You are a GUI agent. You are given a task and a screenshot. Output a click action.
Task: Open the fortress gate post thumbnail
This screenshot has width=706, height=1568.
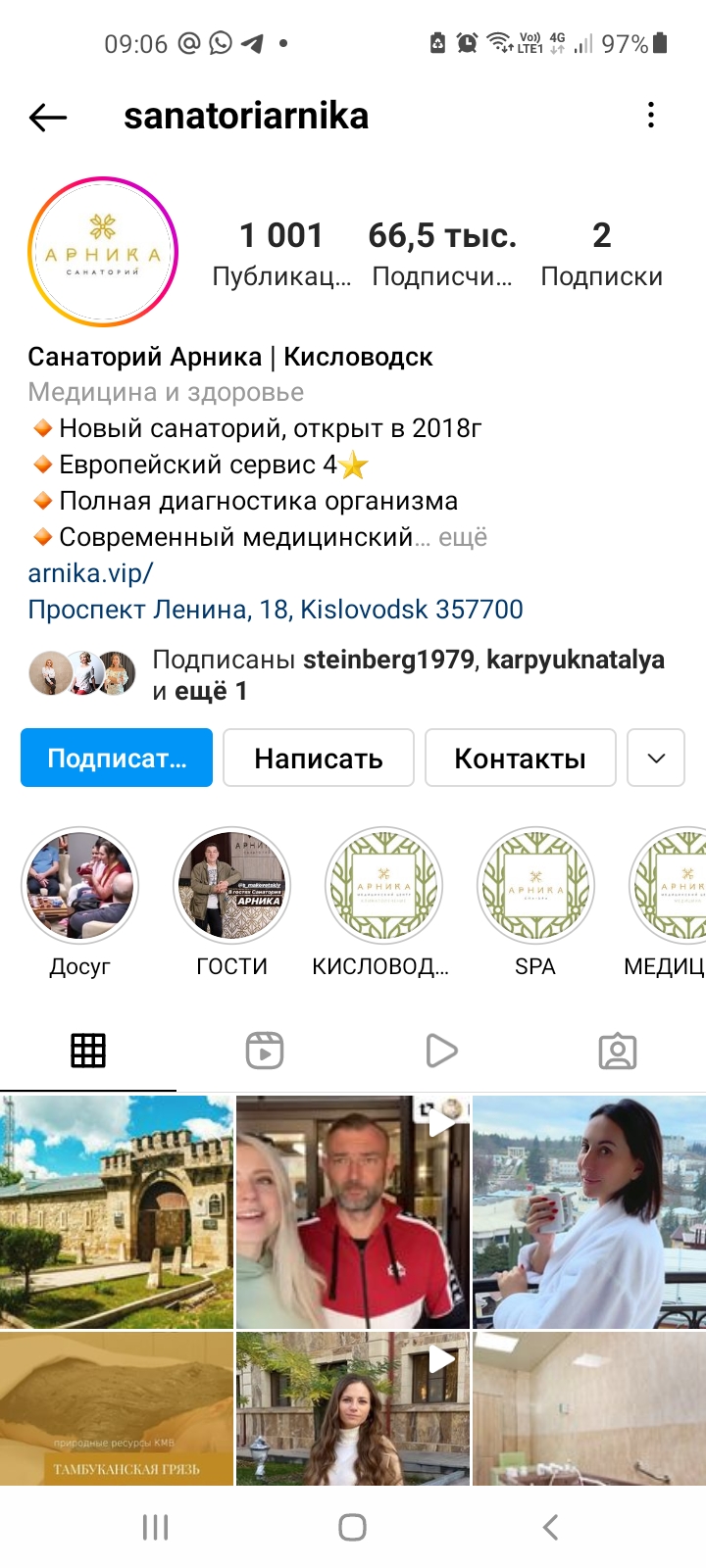click(117, 1212)
